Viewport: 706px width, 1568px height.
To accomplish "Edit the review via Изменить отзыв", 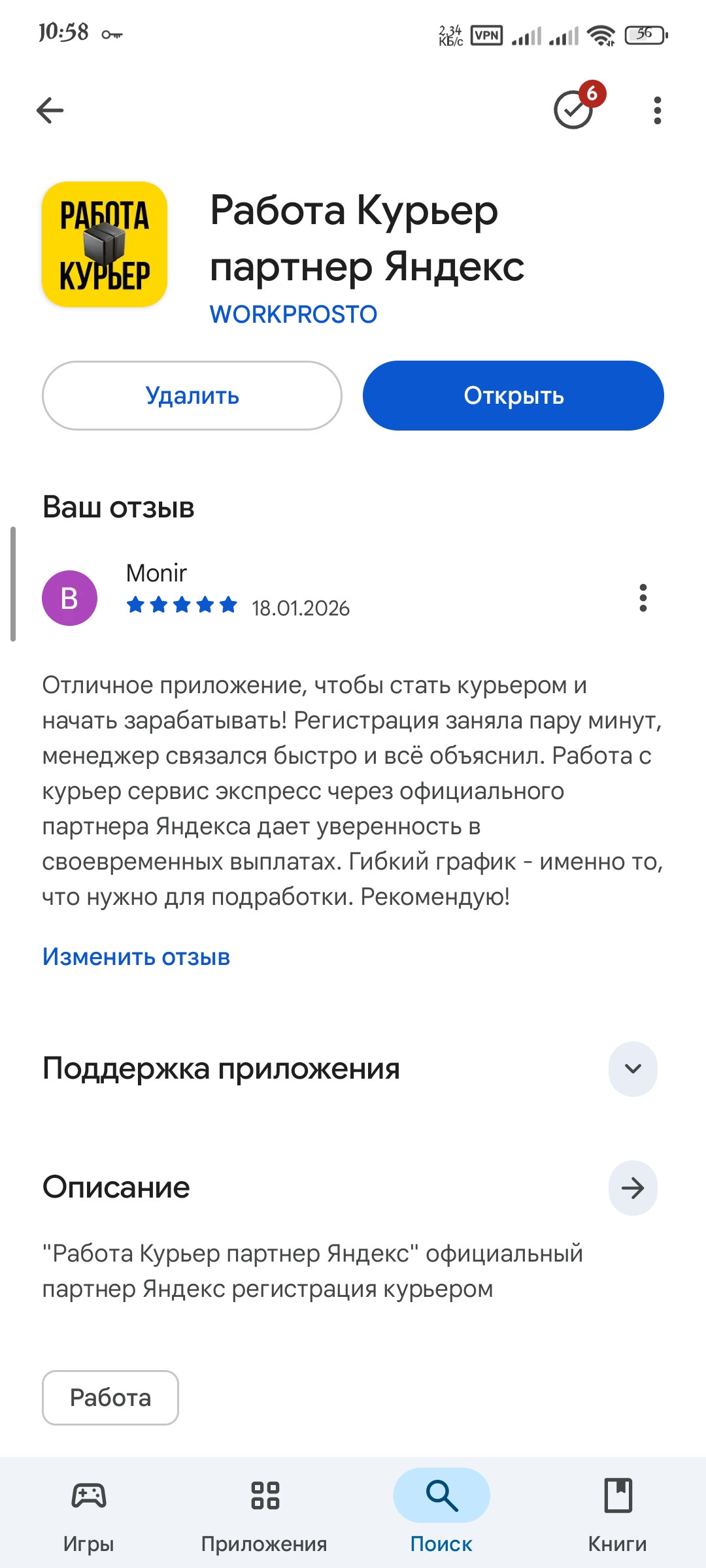I will (x=136, y=956).
